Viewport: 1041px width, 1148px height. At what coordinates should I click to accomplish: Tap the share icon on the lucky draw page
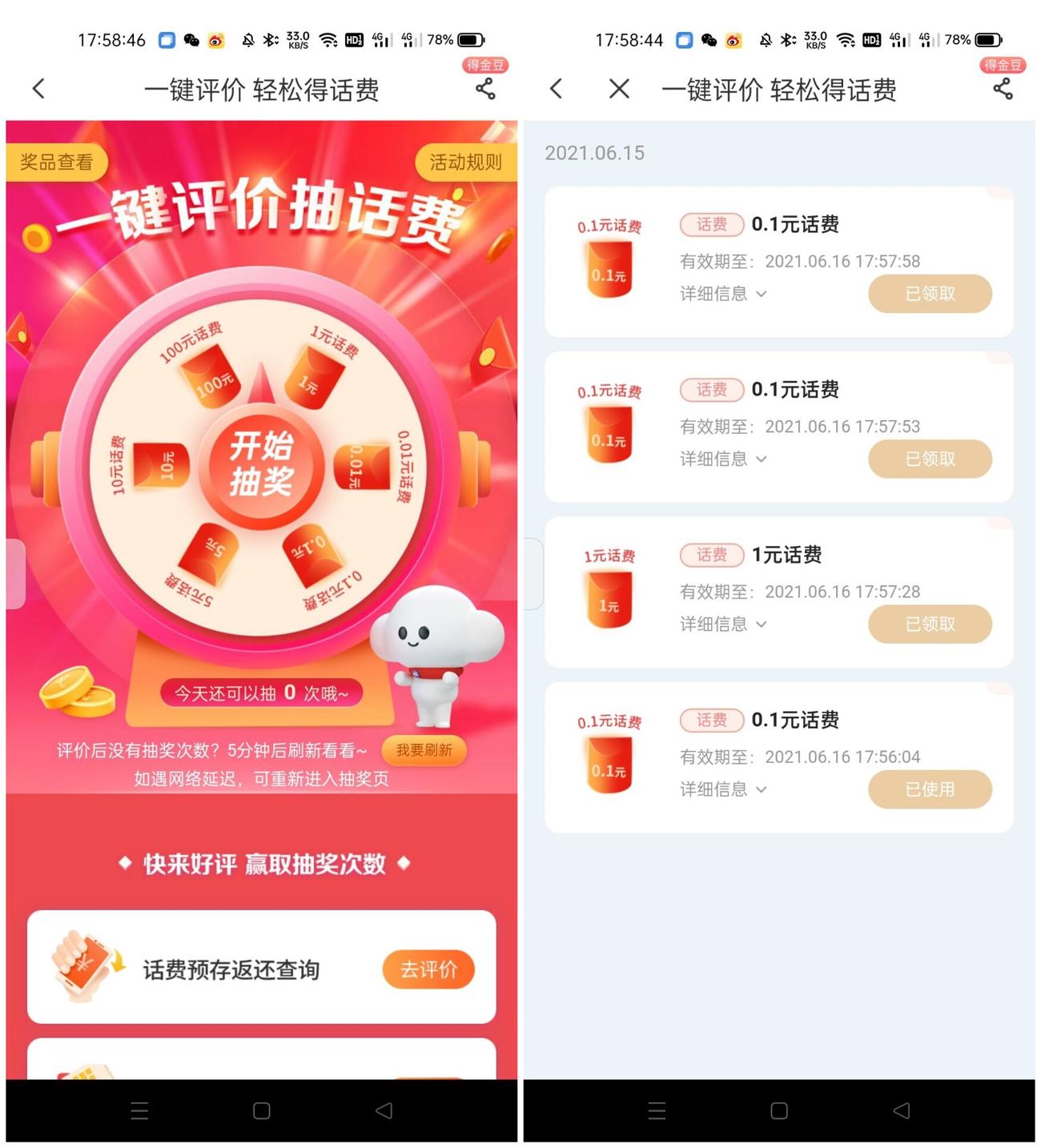tap(484, 90)
